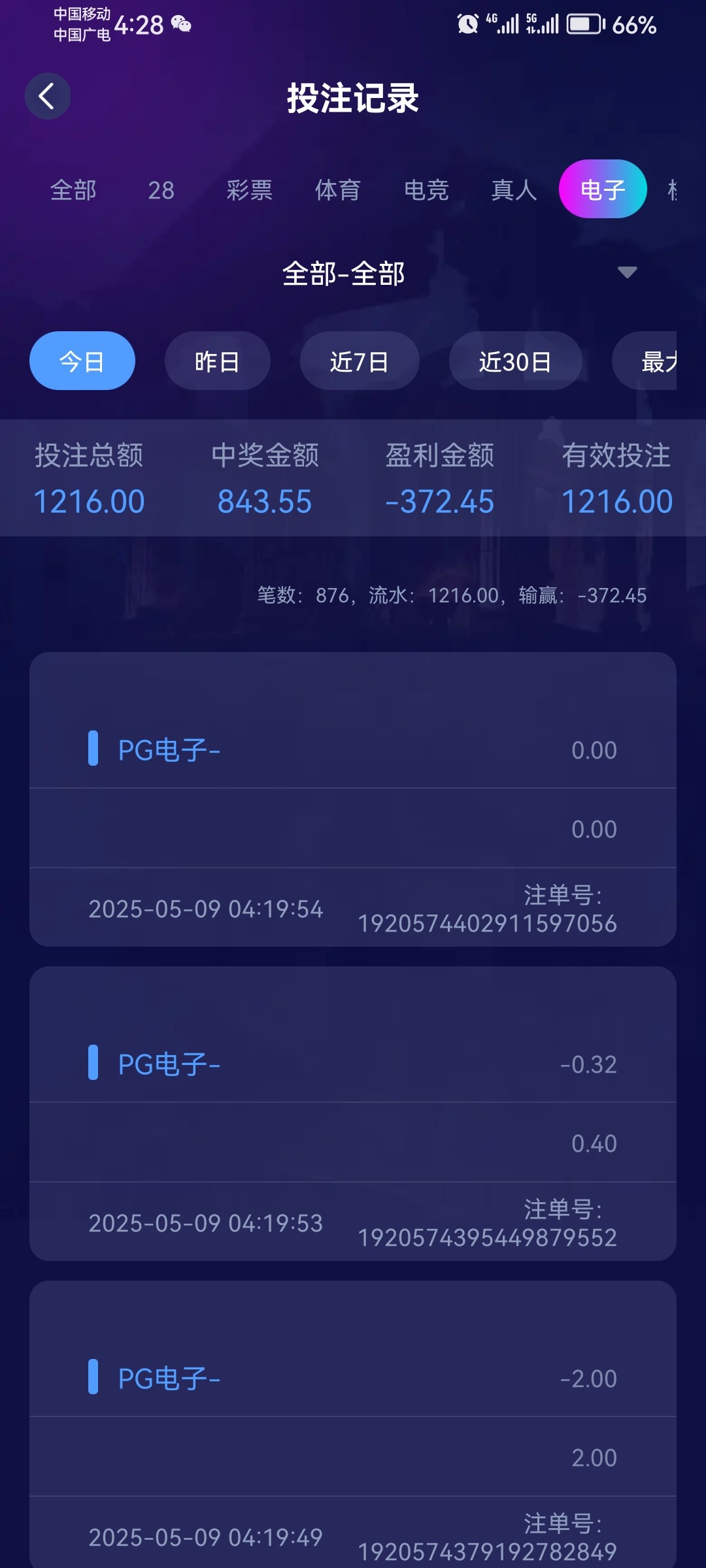Image resolution: width=706 pixels, height=1568 pixels.
Task: Select the 28 category tab
Action: click(x=161, y=190)
